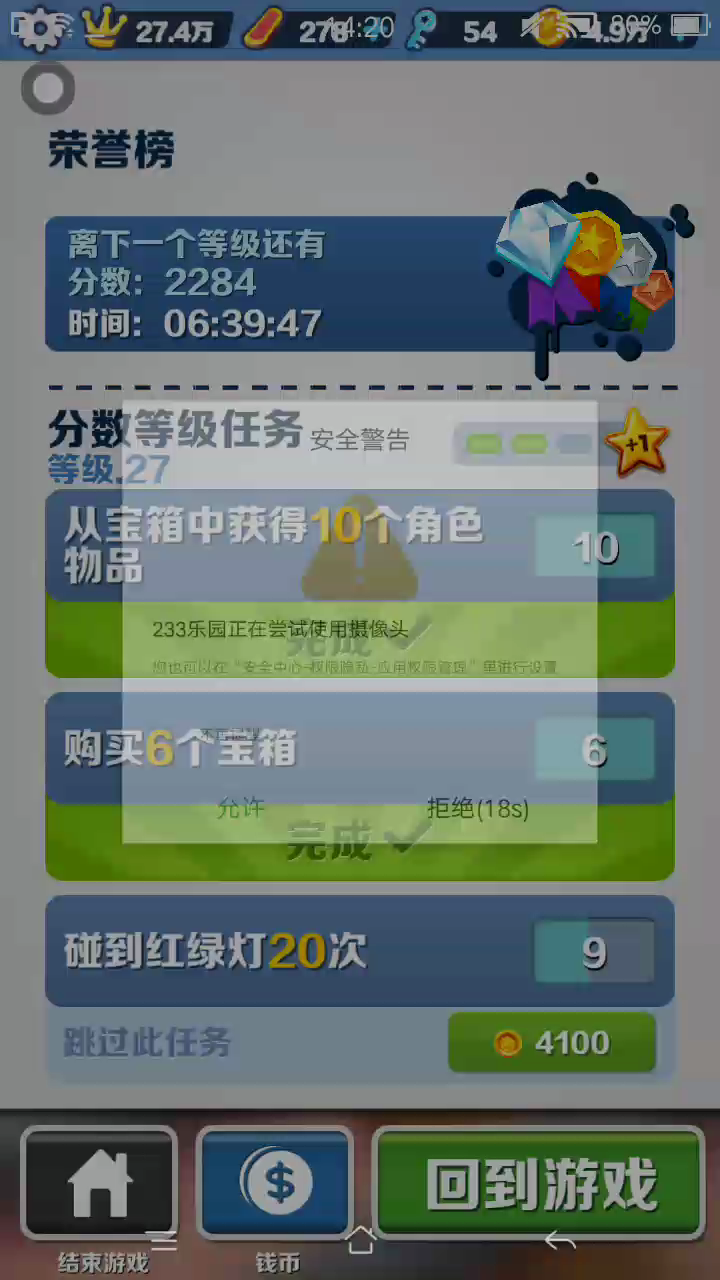This screenshot has height=1280, width=720.
Task: End the game via home button
Action: (99, 1184)
